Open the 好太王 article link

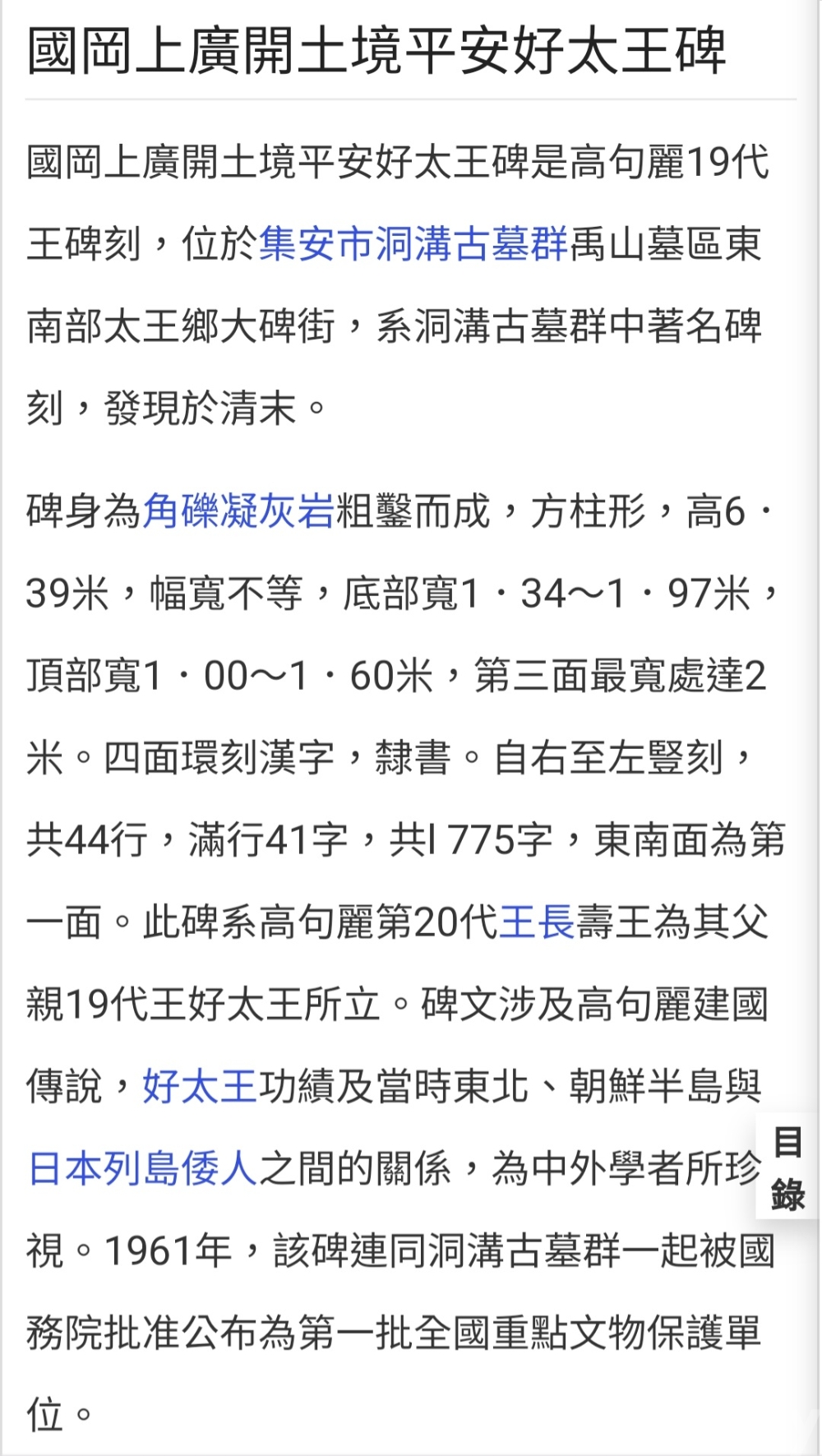tap(201, 1087)
